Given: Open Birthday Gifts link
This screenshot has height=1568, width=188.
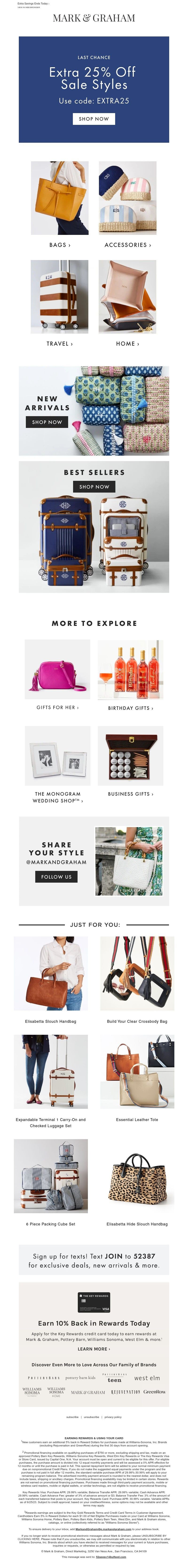Looking at the screenshot, I should (130, 708).
